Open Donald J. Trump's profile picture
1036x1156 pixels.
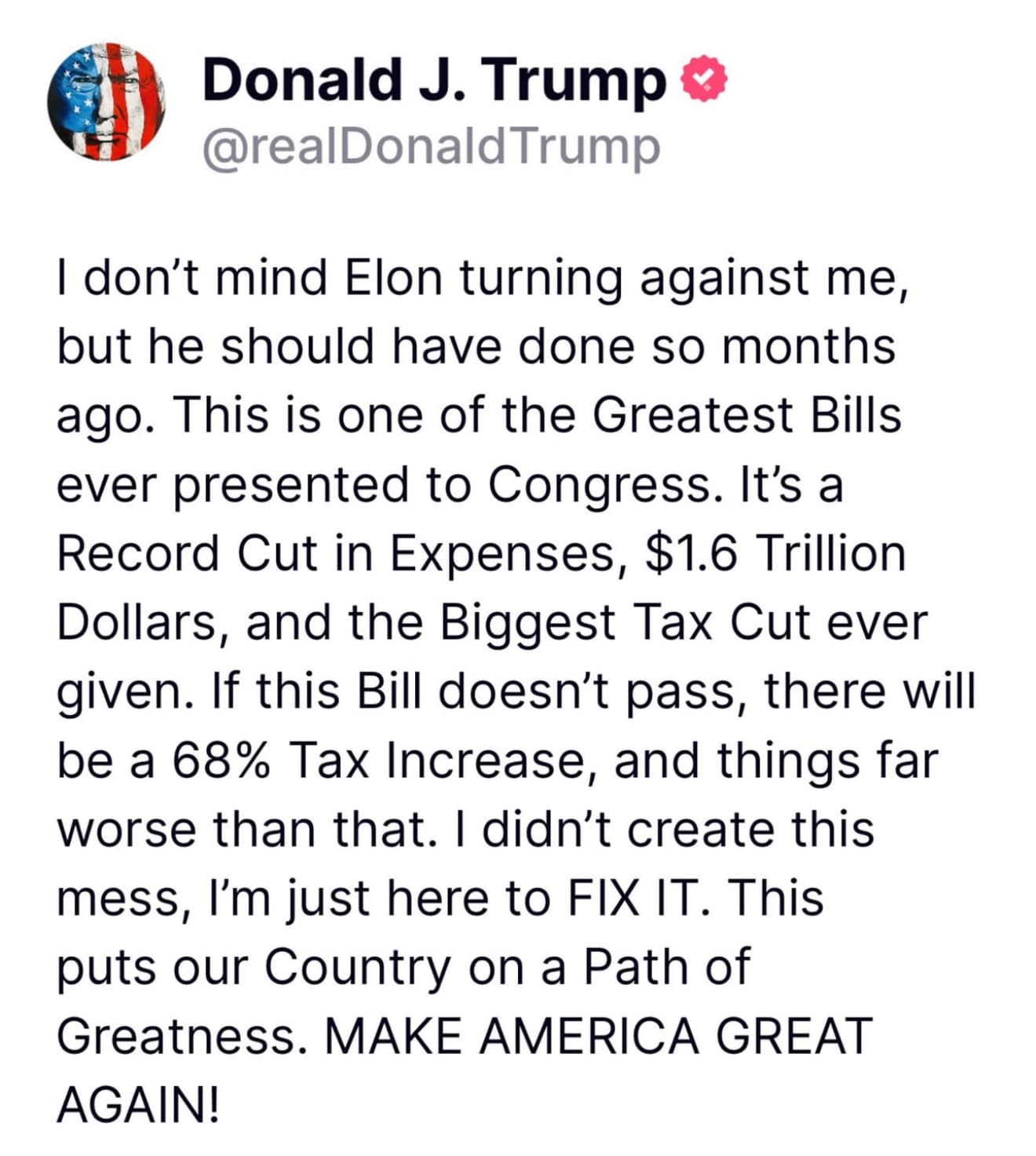pos(106,102)
